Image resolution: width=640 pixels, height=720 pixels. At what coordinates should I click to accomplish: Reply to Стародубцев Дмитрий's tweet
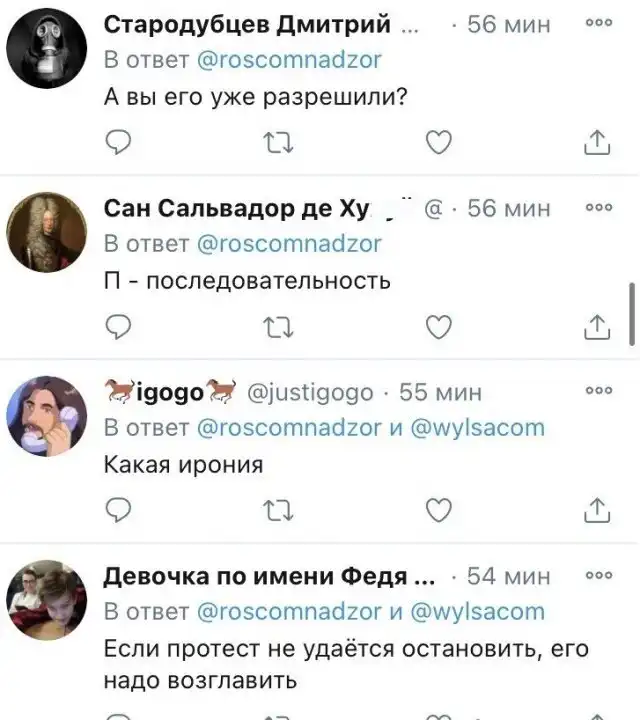pos(118,146)
